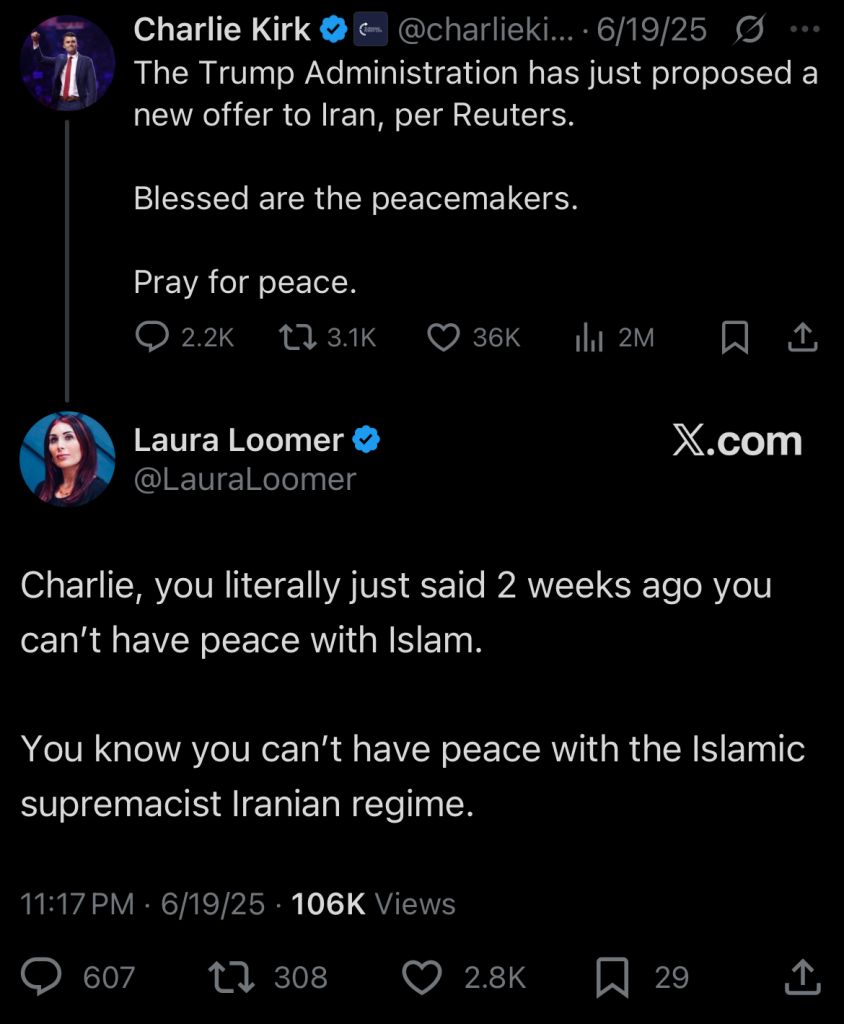Reply to Laura Loomer's post
This screenshot has width=844, height=1024.
tap(43, 977)
